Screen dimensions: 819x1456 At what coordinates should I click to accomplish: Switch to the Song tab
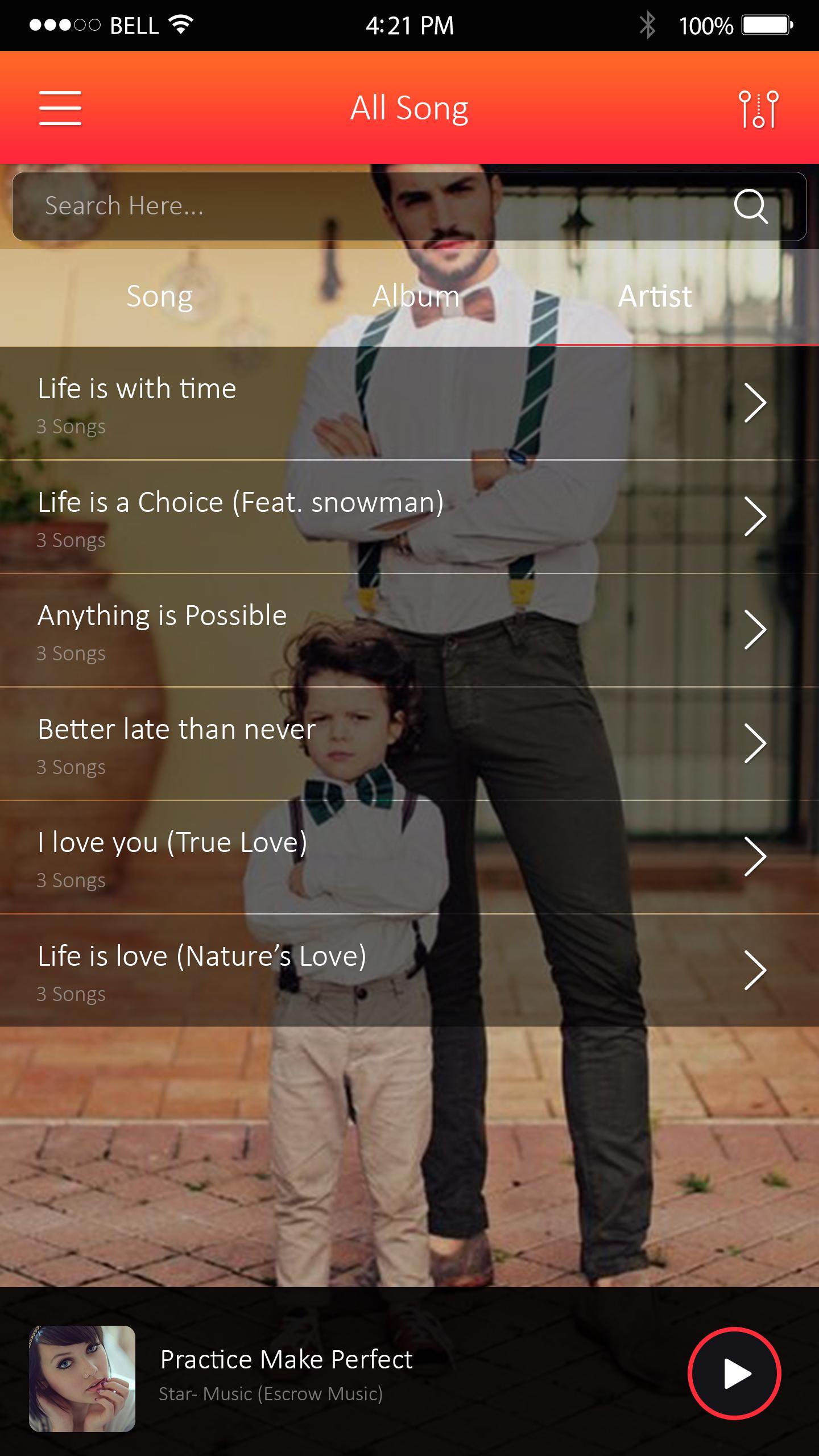point(160,296)
